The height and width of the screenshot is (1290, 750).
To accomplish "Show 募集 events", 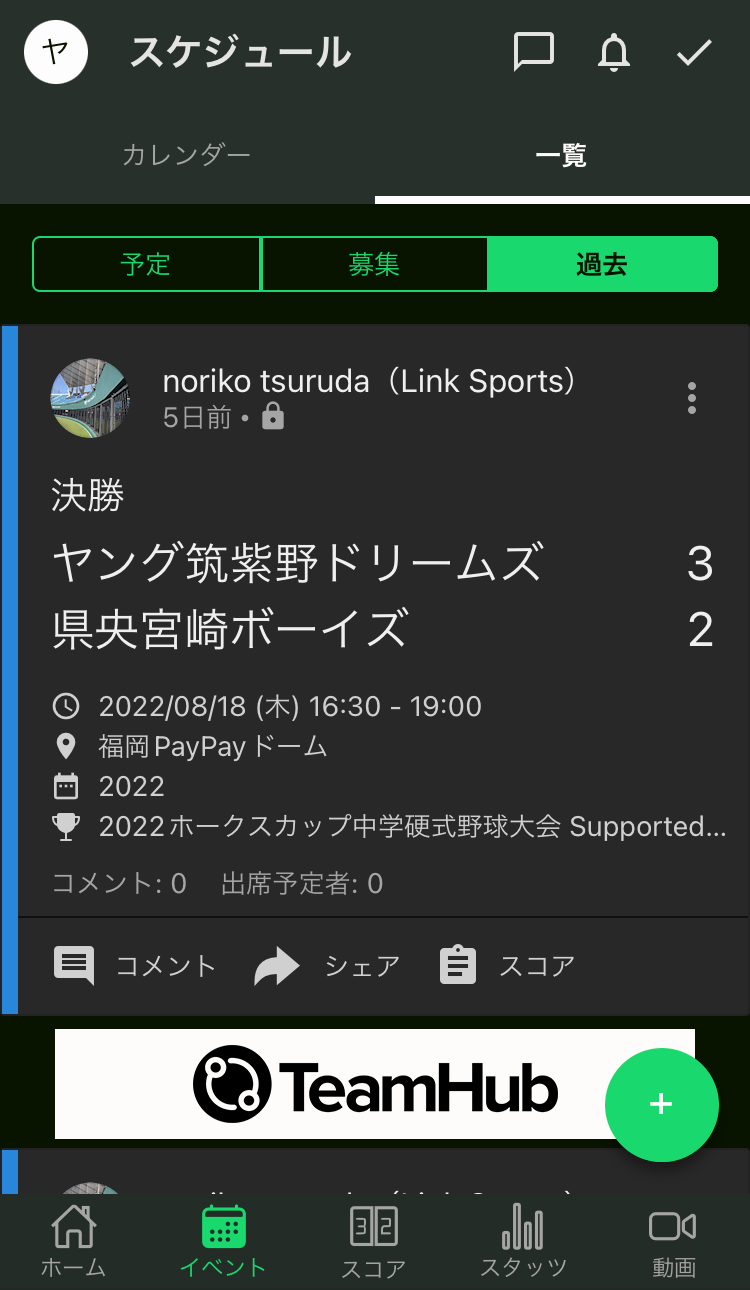I will click(374, 264).
